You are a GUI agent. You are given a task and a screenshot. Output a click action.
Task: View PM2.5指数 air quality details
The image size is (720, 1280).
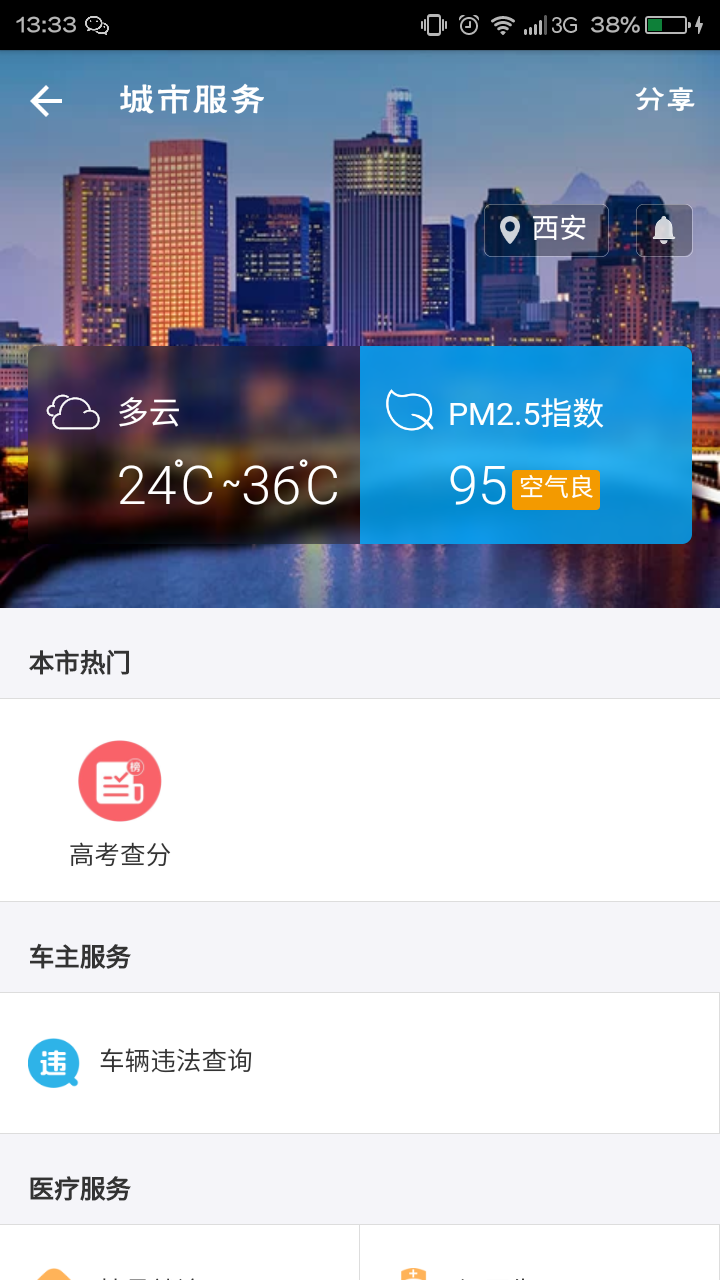pyautogui.click(x=526, y=445)
